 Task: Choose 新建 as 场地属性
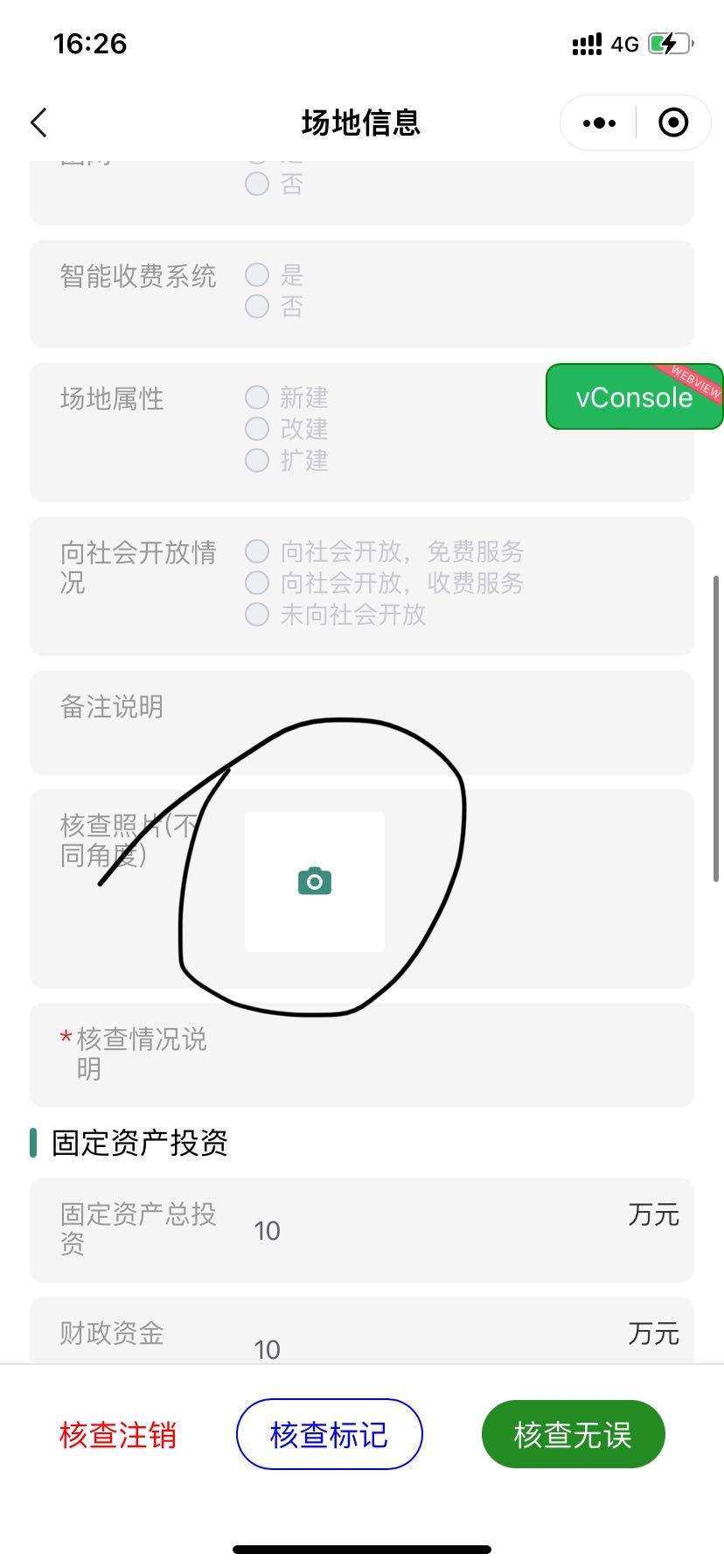click(257, 397)
